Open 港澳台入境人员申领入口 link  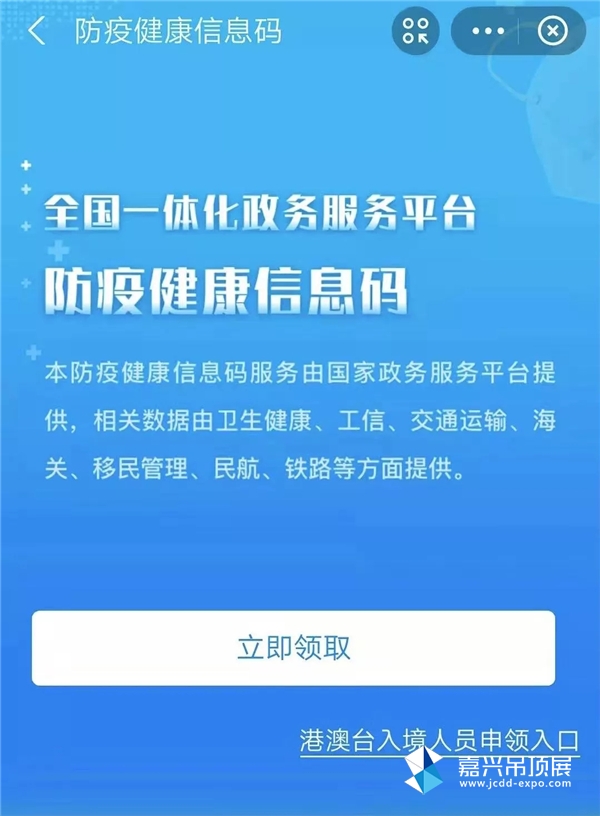pos(439,741)
